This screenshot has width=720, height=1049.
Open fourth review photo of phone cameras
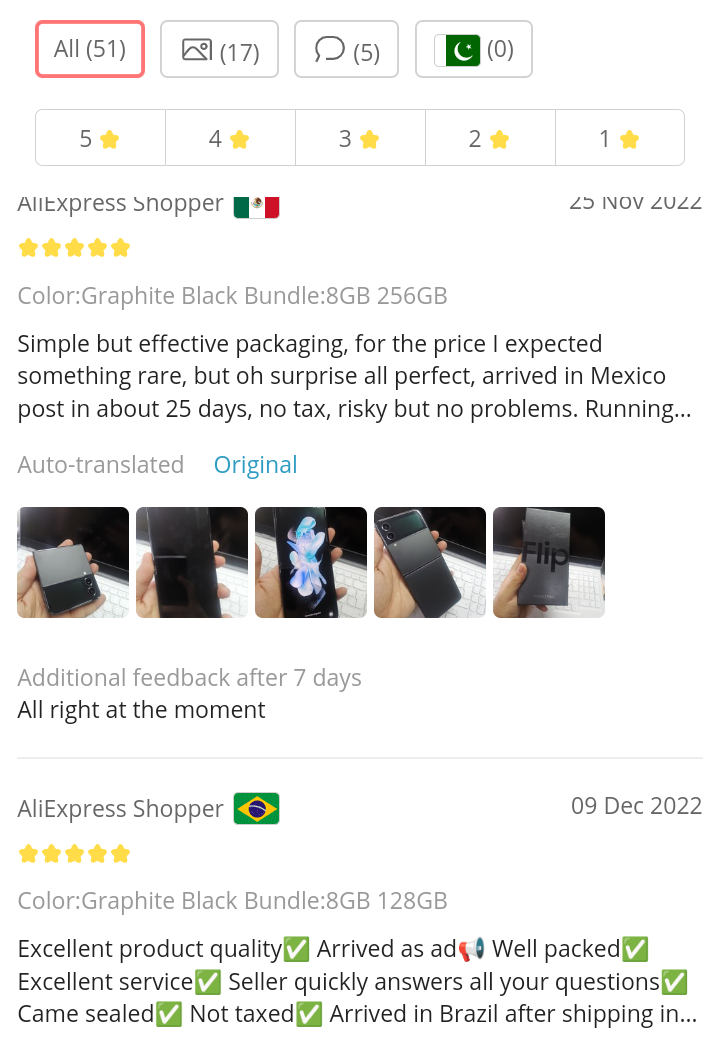pos(430,562)
